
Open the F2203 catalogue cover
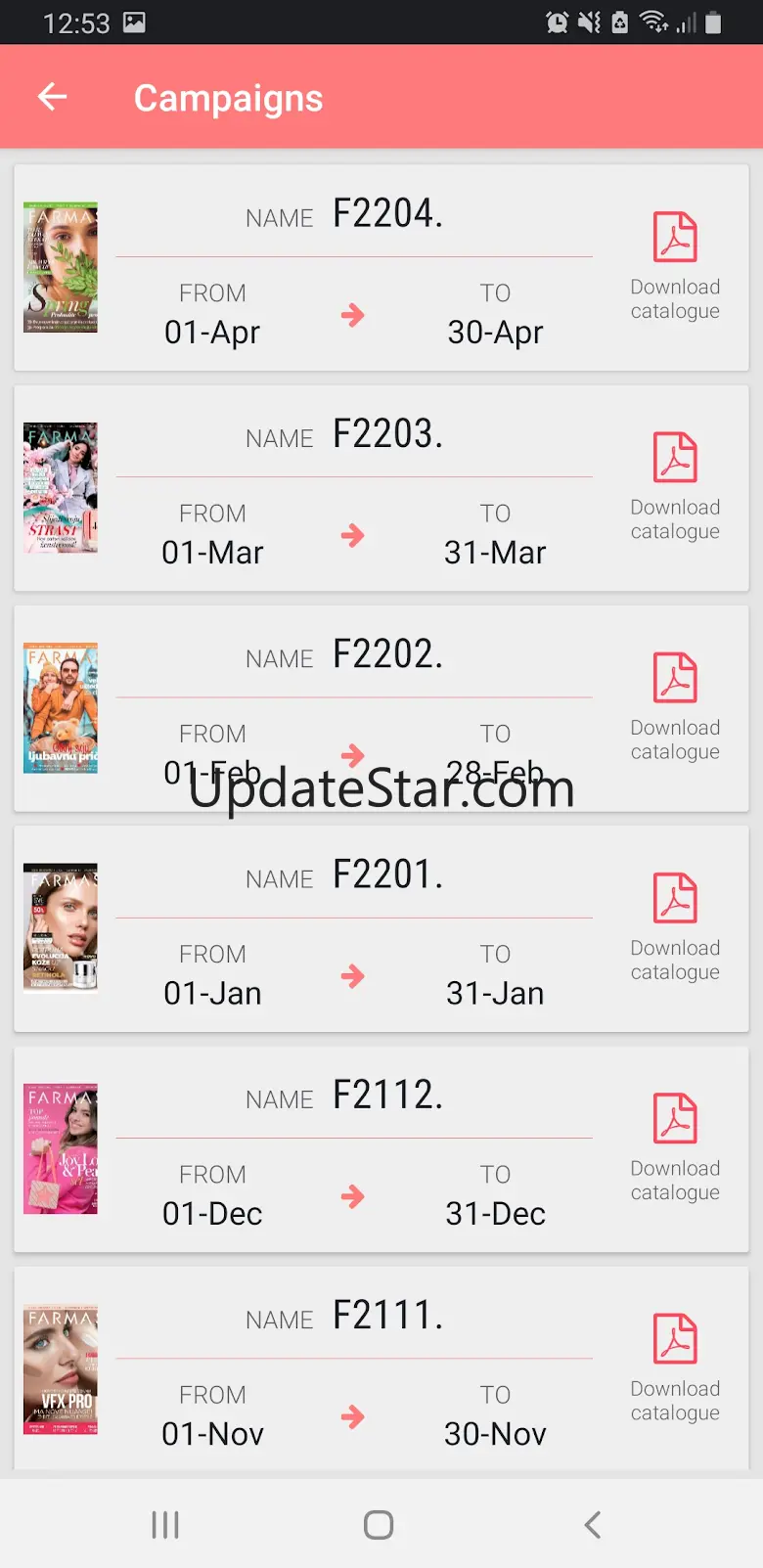[61, 487]
